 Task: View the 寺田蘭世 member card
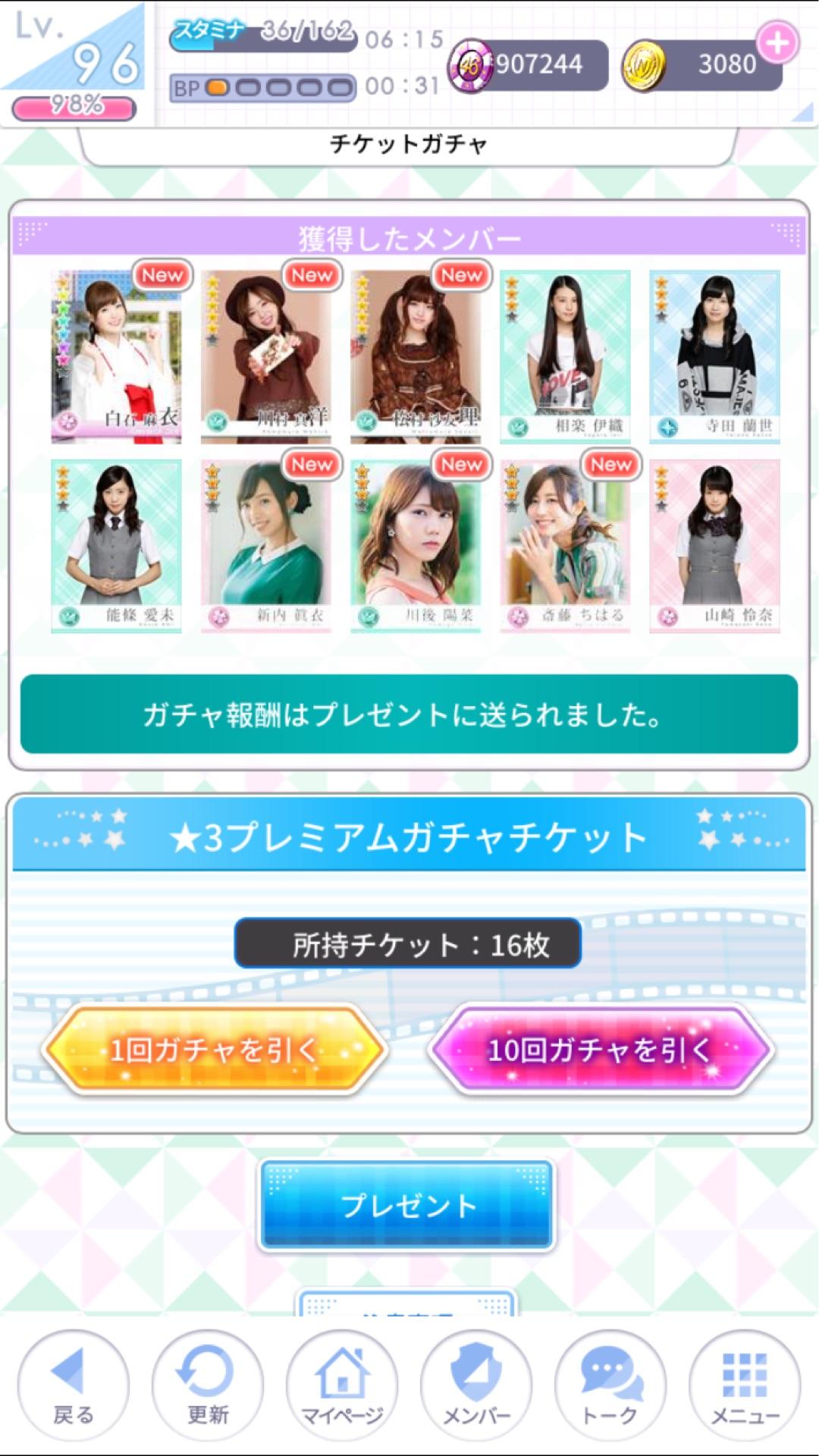714,356
